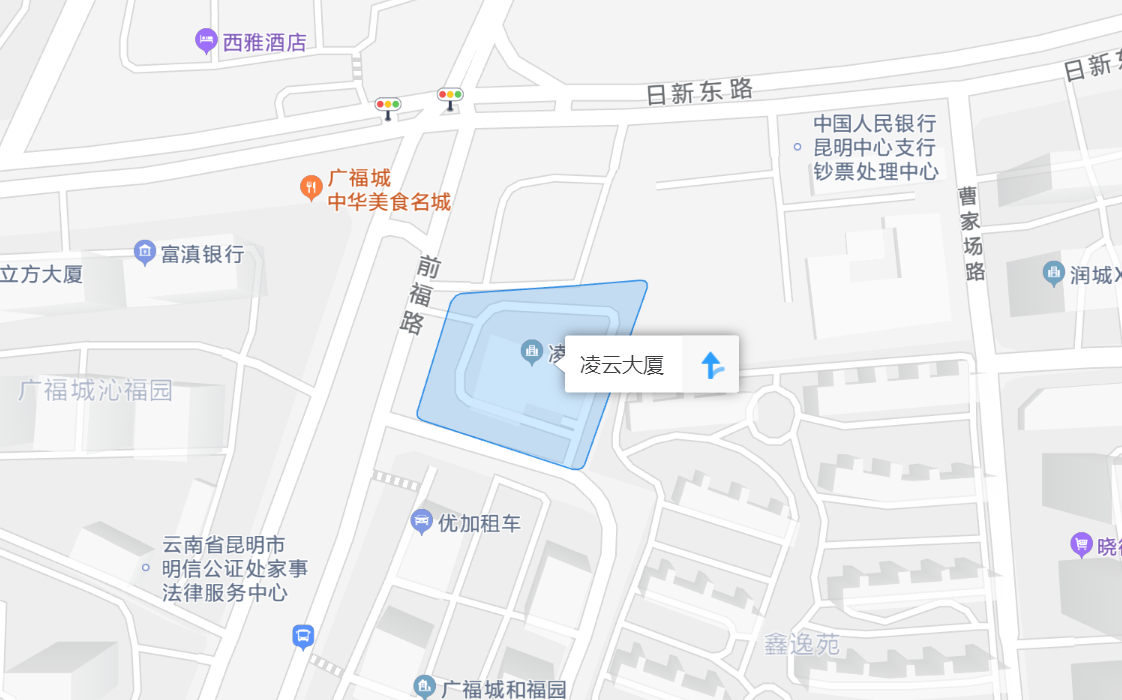Image resolution: width=1122 pixels, height=700 pixels.
Task: Select the 富滇银行 bank marker
Action: coord(145,252)
